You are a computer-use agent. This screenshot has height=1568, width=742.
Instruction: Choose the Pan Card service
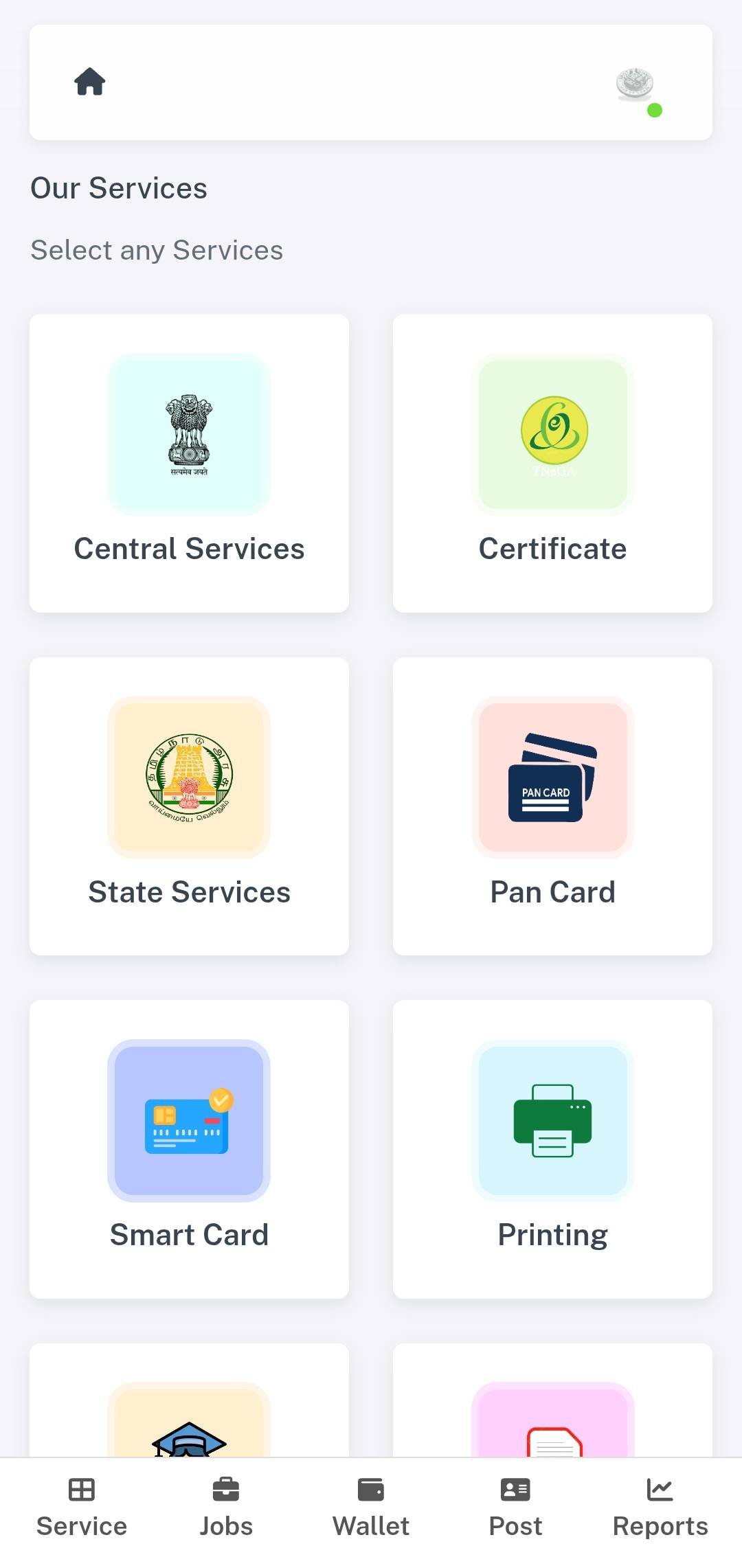(x=552, y=806)
